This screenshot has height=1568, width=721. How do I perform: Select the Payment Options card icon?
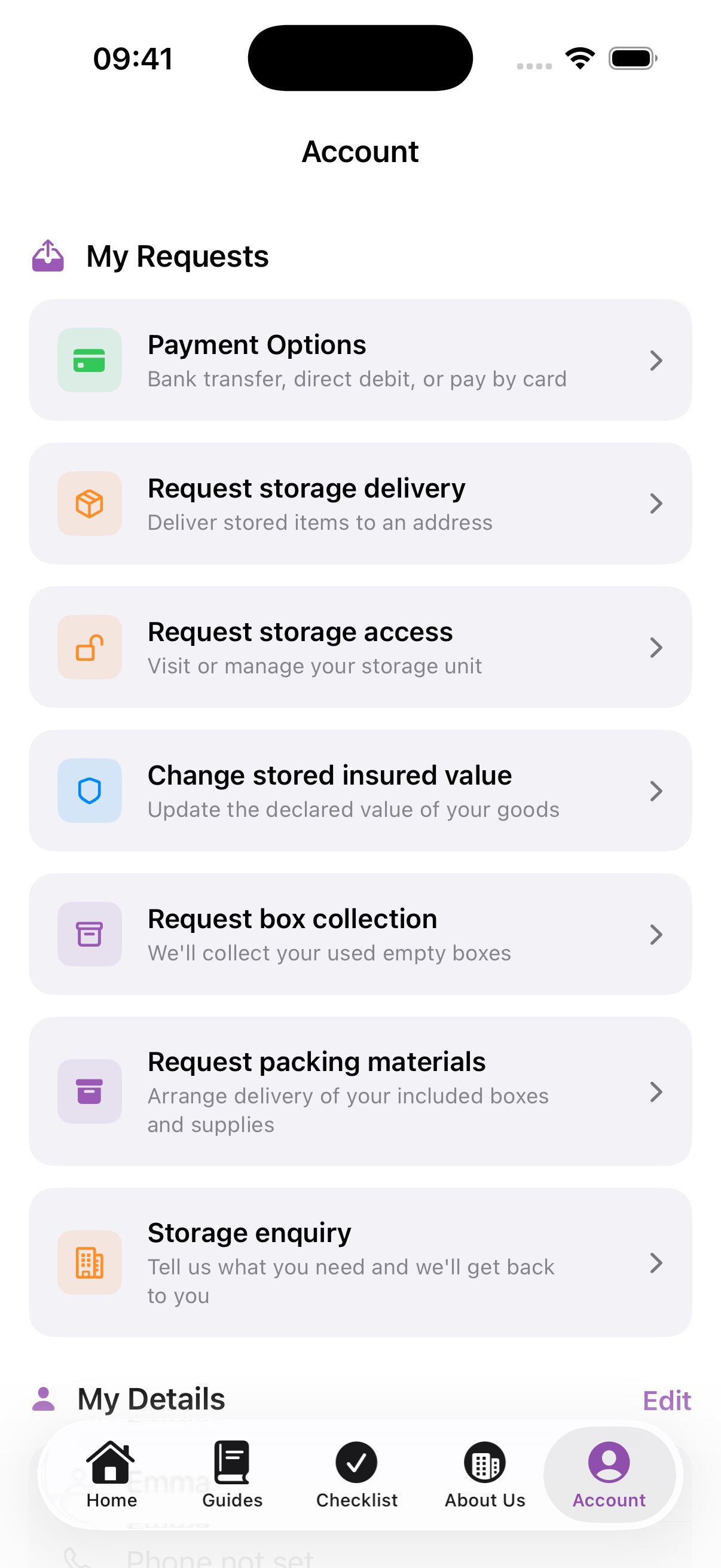coord(90,361)
